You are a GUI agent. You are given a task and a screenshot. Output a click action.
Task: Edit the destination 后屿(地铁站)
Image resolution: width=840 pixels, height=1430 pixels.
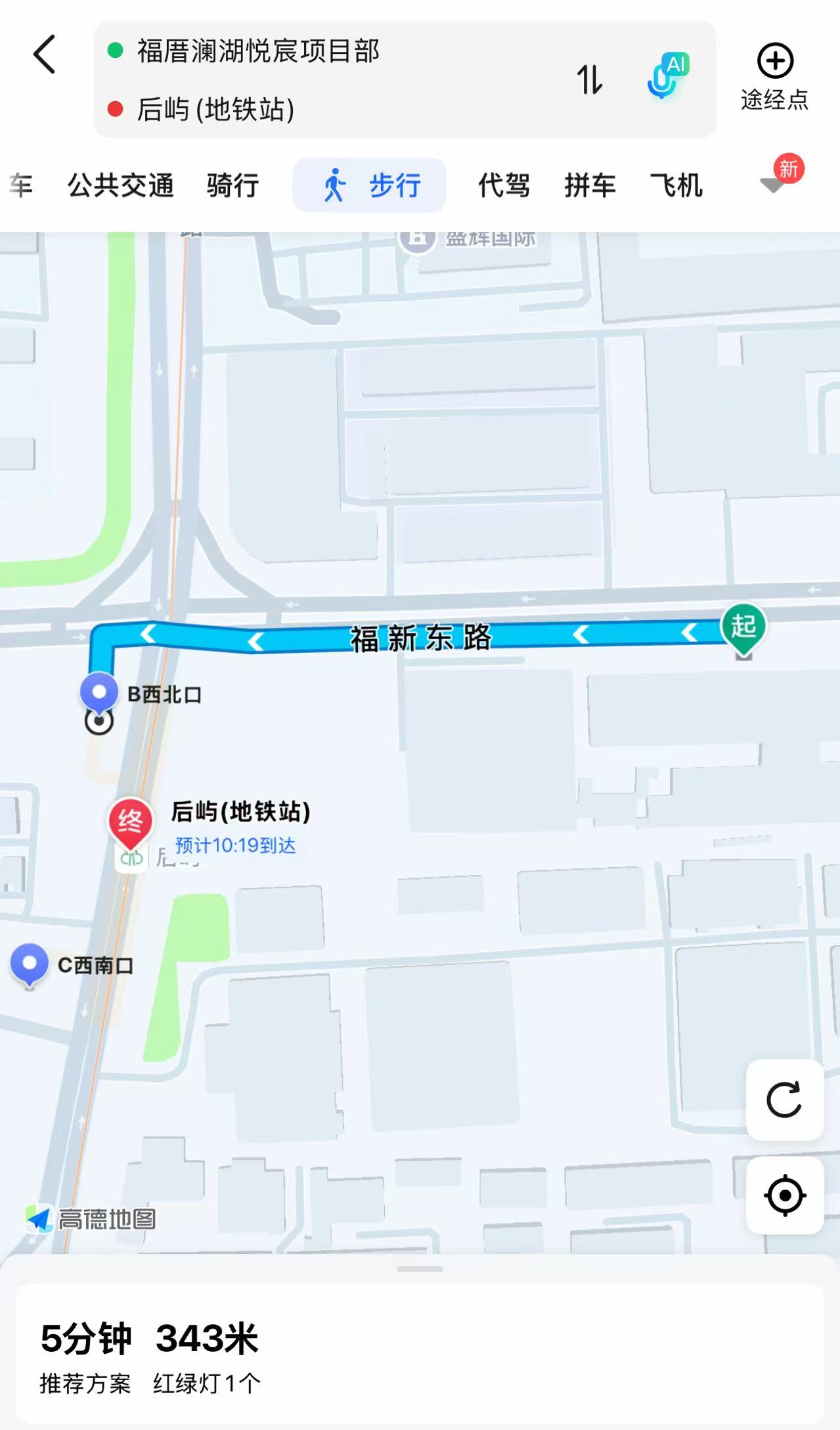click(215, 109)
